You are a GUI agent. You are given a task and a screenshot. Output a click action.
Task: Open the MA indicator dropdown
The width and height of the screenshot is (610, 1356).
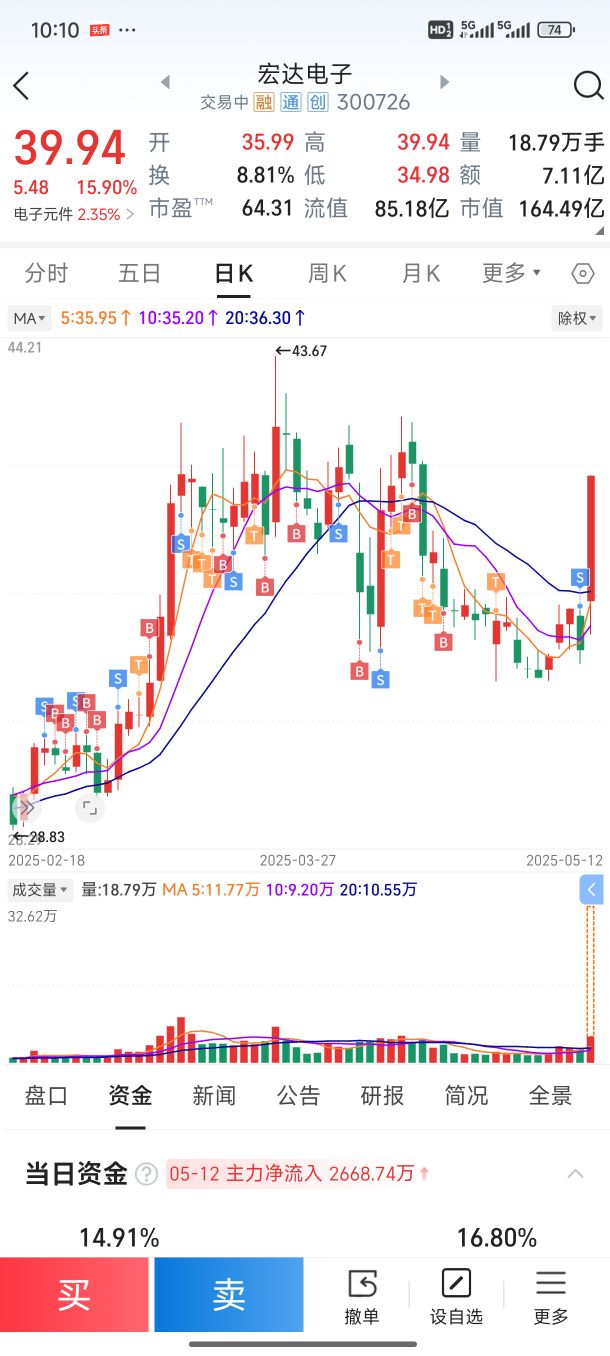[29, 318]
